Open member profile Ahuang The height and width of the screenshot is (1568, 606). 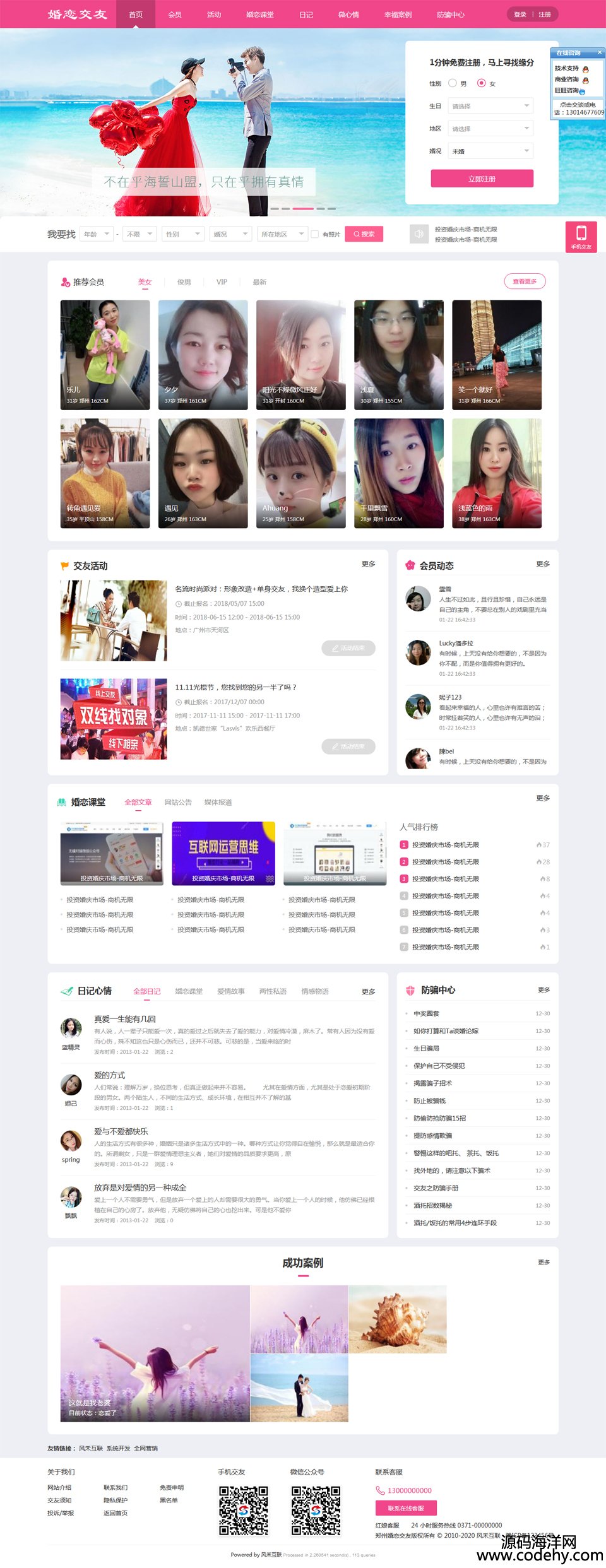point(300,473)
